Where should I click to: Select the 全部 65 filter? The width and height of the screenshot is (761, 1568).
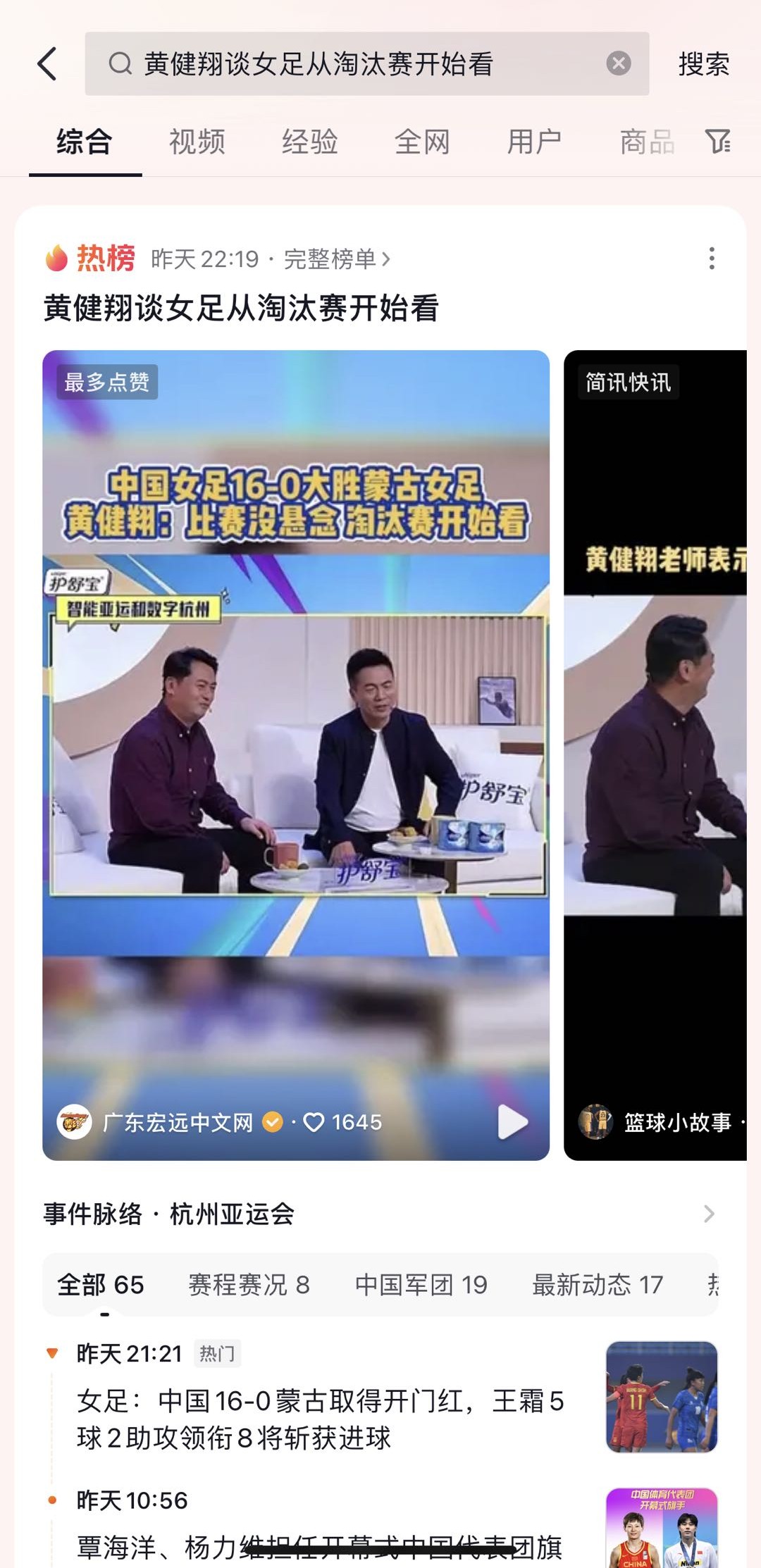[x=101, y=1285]
